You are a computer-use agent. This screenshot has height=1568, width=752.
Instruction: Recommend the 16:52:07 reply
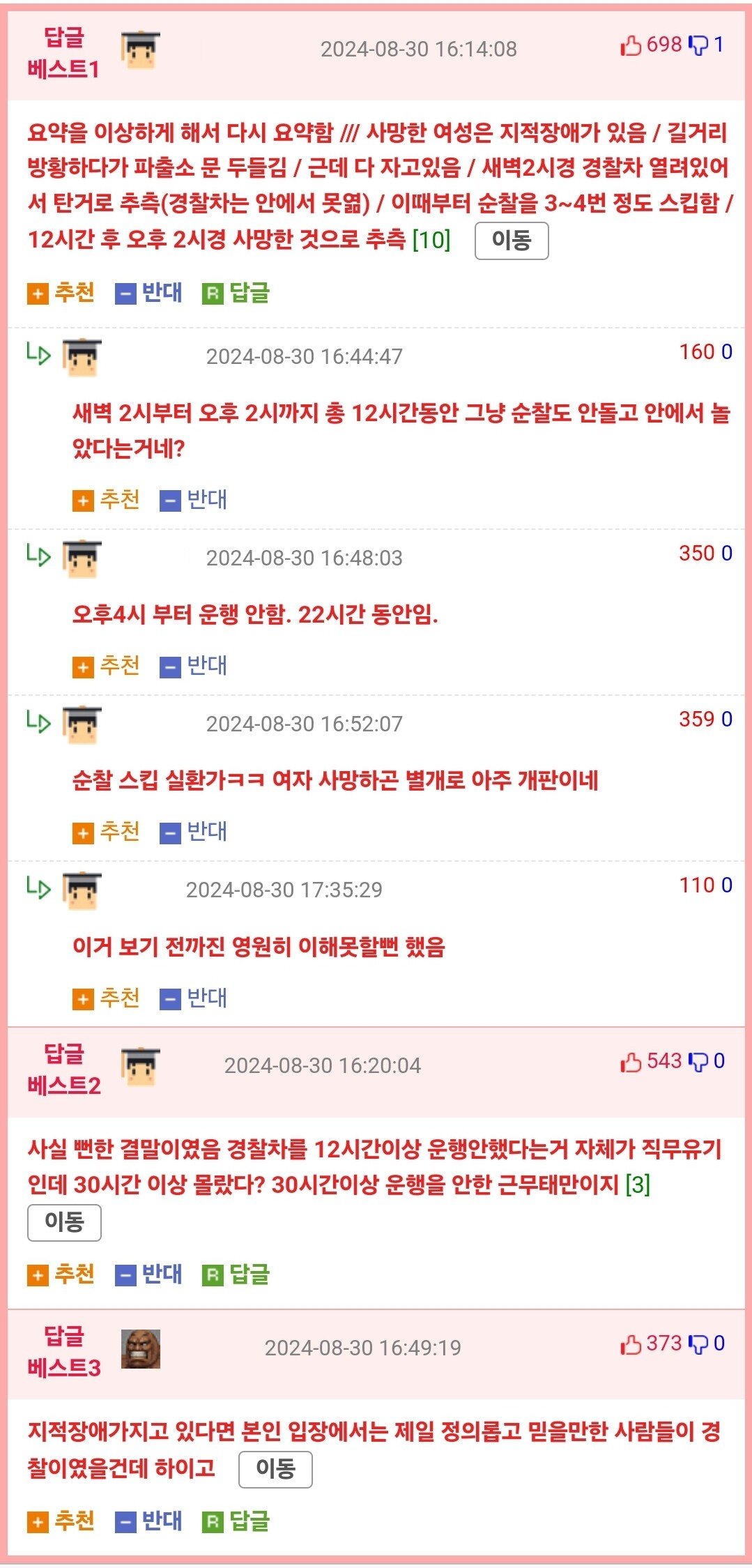pyautogui.click(x=106, y=832)
